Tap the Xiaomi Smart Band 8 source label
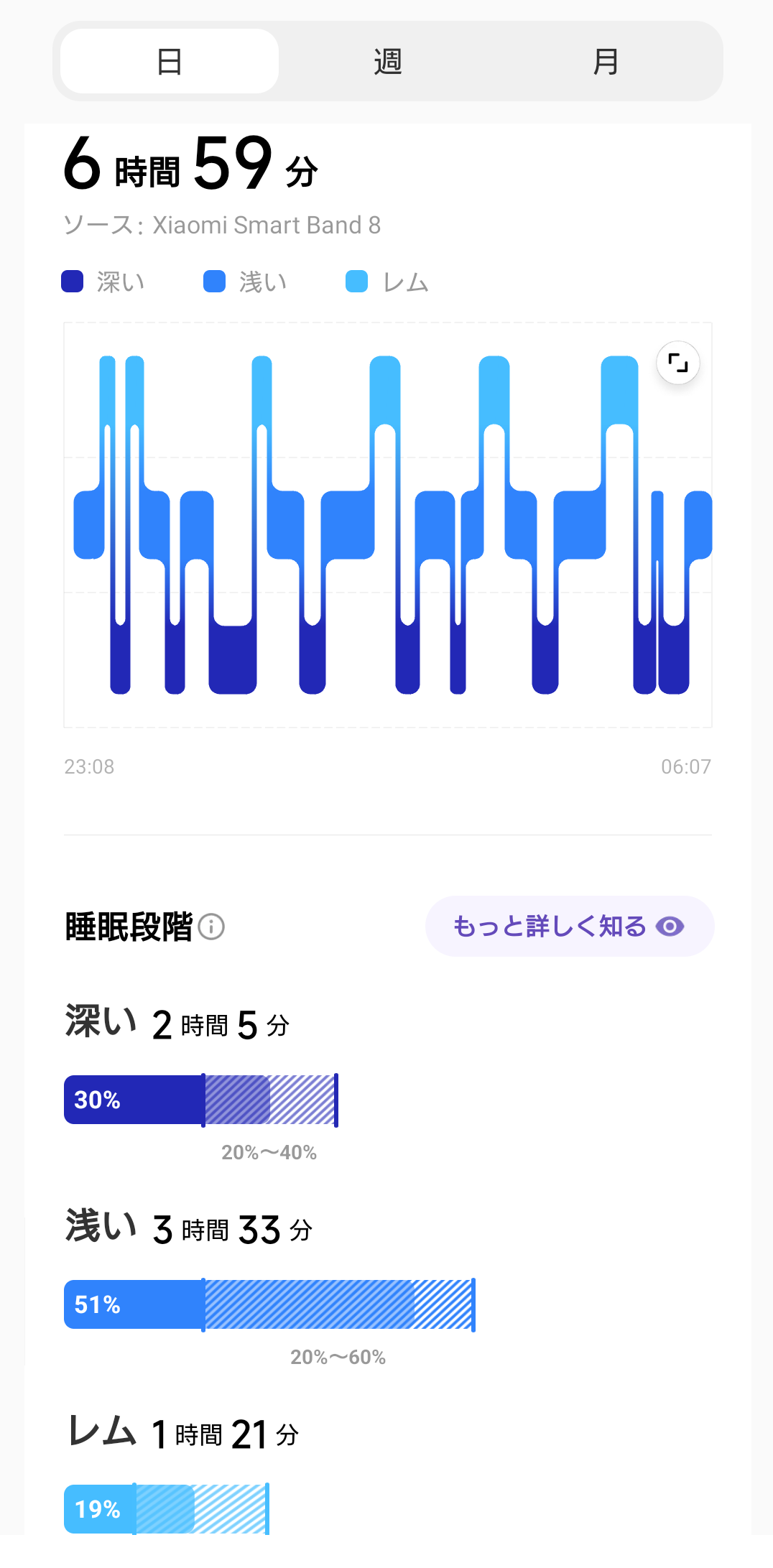The width and height of the screenshot is (773, 1568). 223,225
